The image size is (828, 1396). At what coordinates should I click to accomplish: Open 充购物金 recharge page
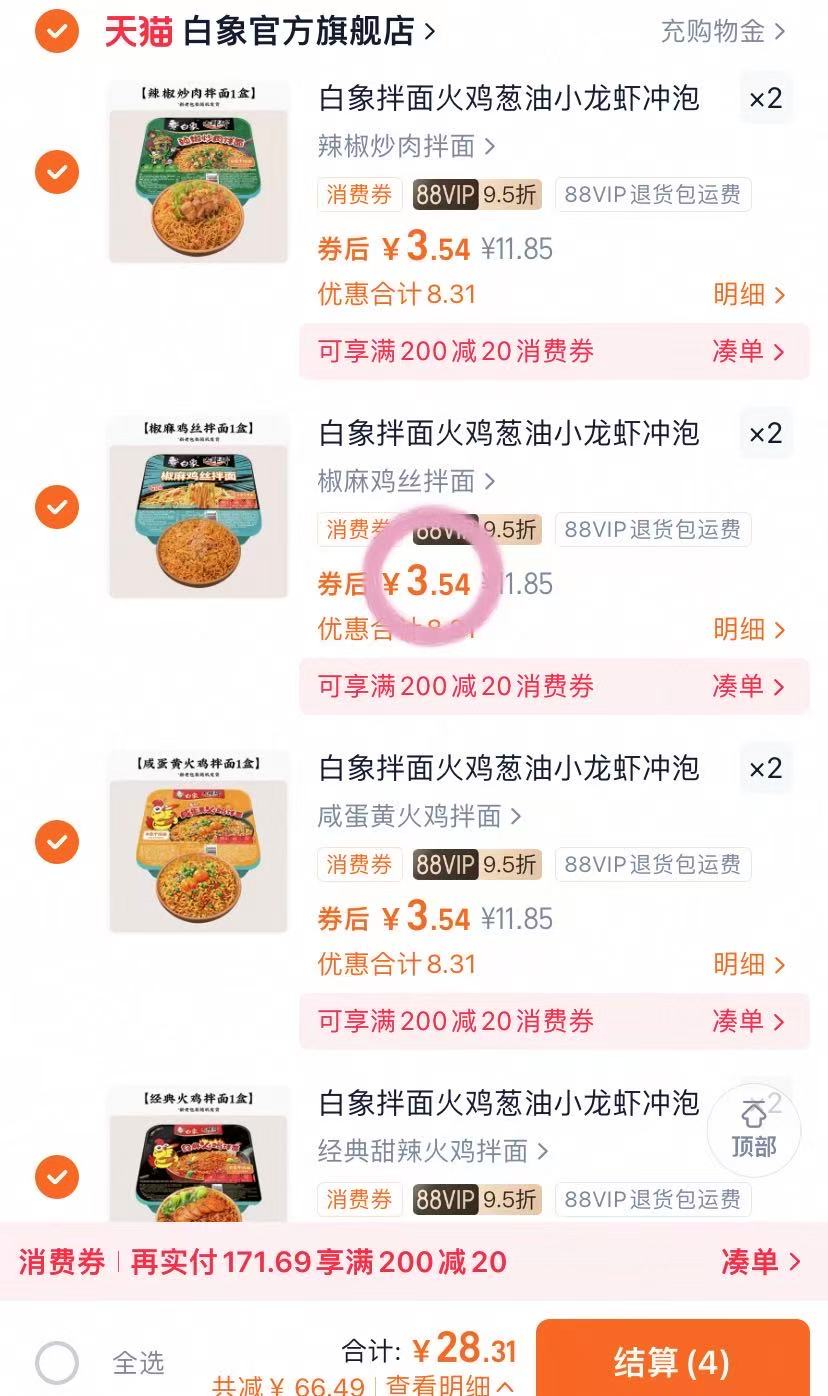click(712, 31)
